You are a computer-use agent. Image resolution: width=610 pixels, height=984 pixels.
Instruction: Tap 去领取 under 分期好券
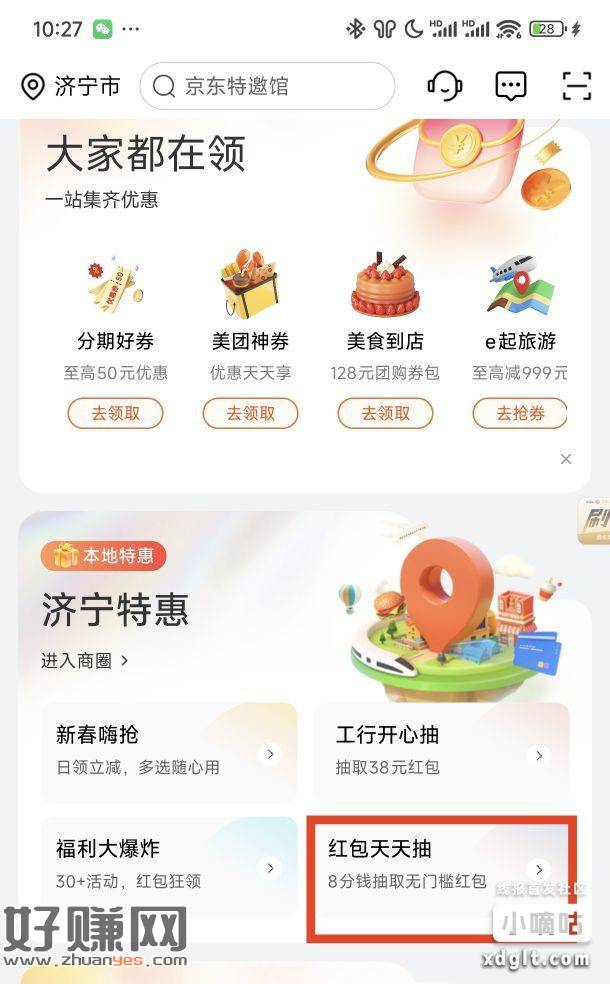(115, 413)
